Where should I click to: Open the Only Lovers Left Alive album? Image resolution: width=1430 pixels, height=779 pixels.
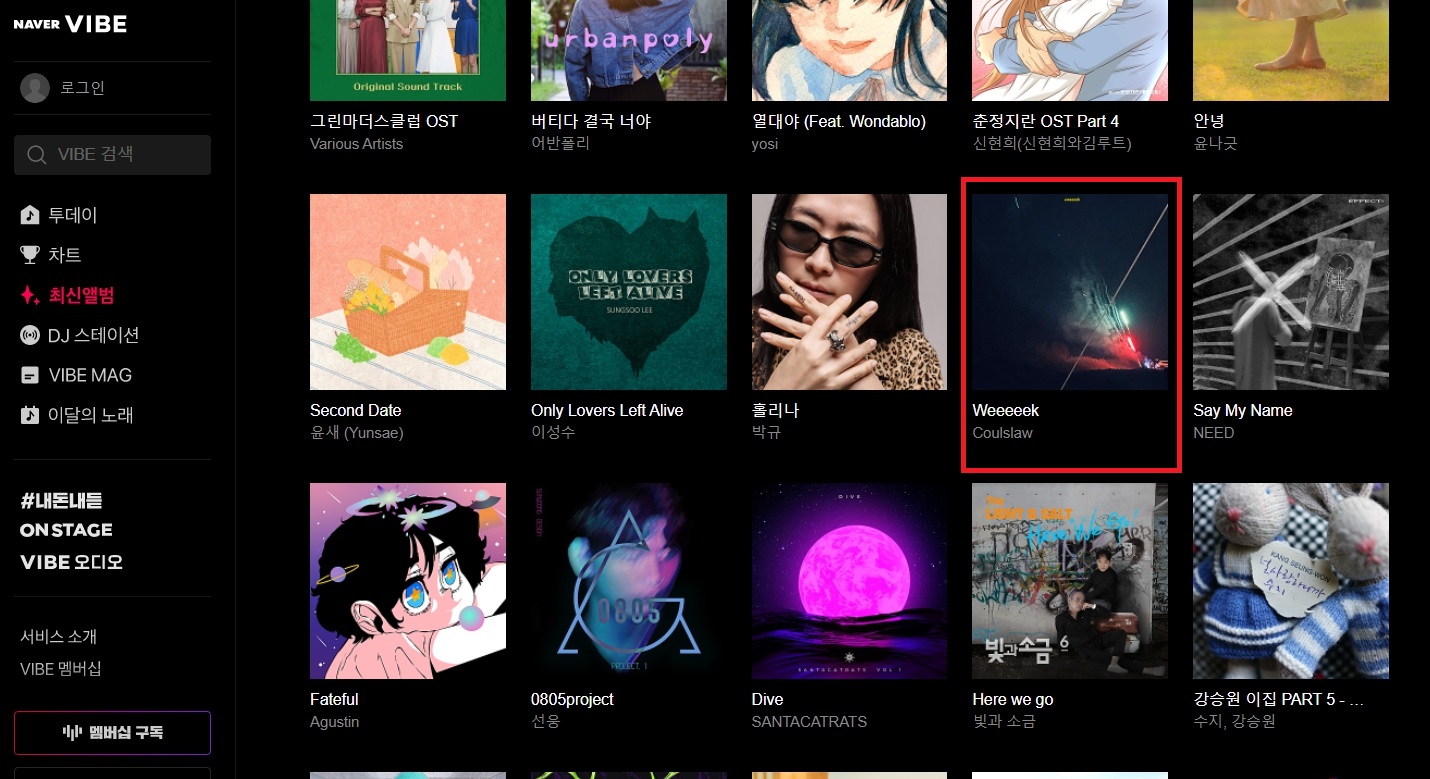(628, 292)
